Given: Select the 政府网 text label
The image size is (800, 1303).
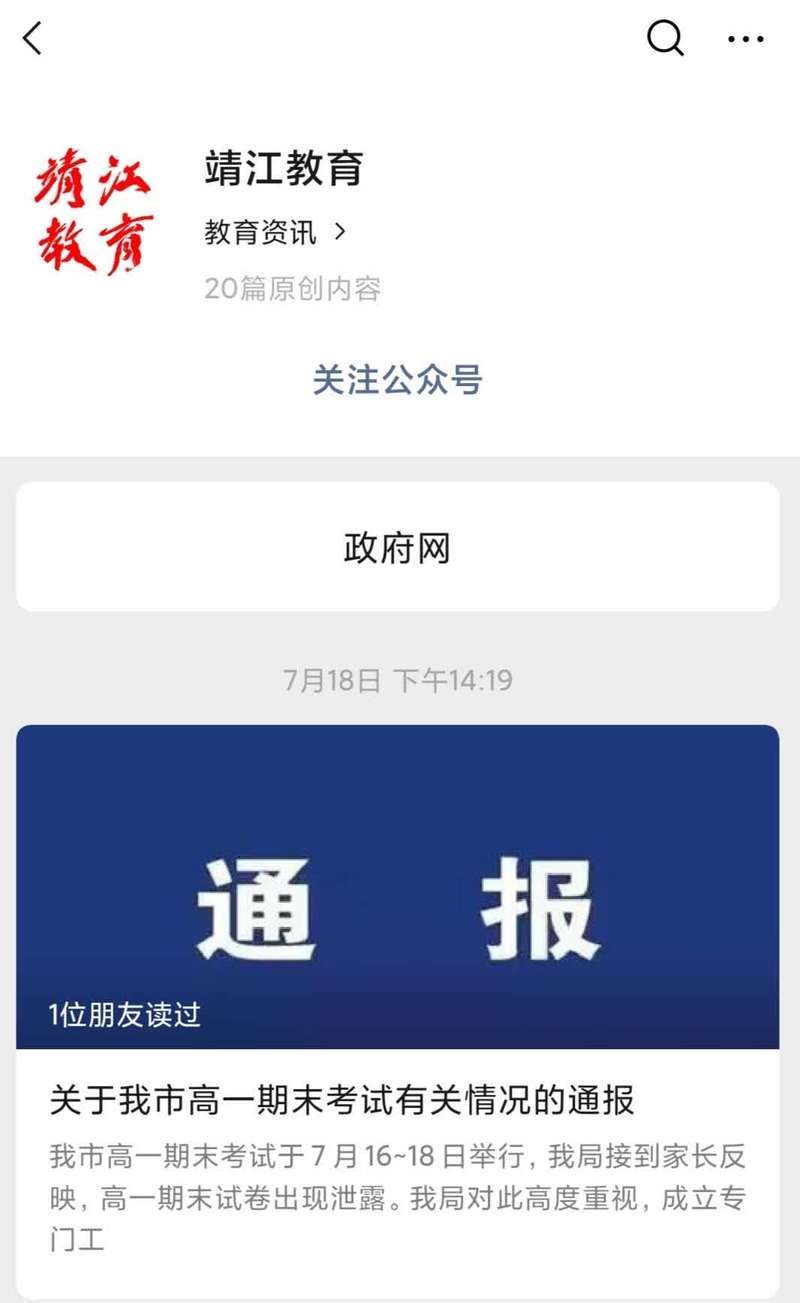Looking at the screenshot, I should pos(400,546).
